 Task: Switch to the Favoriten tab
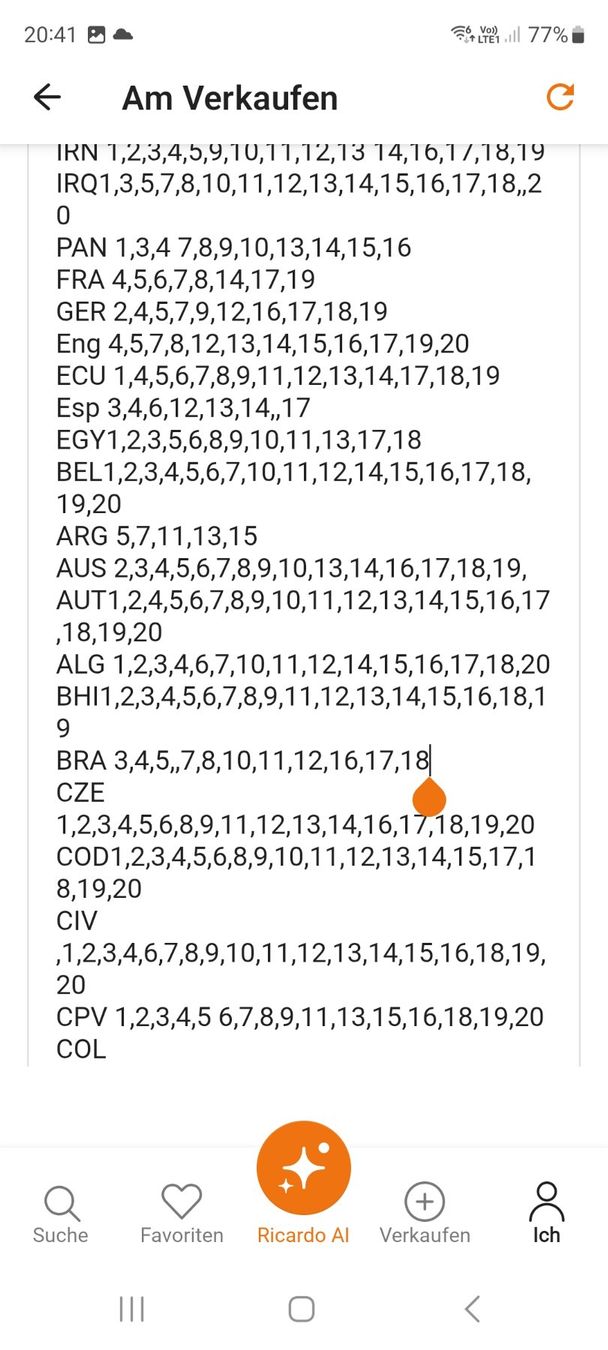(x=182, y=1214)
